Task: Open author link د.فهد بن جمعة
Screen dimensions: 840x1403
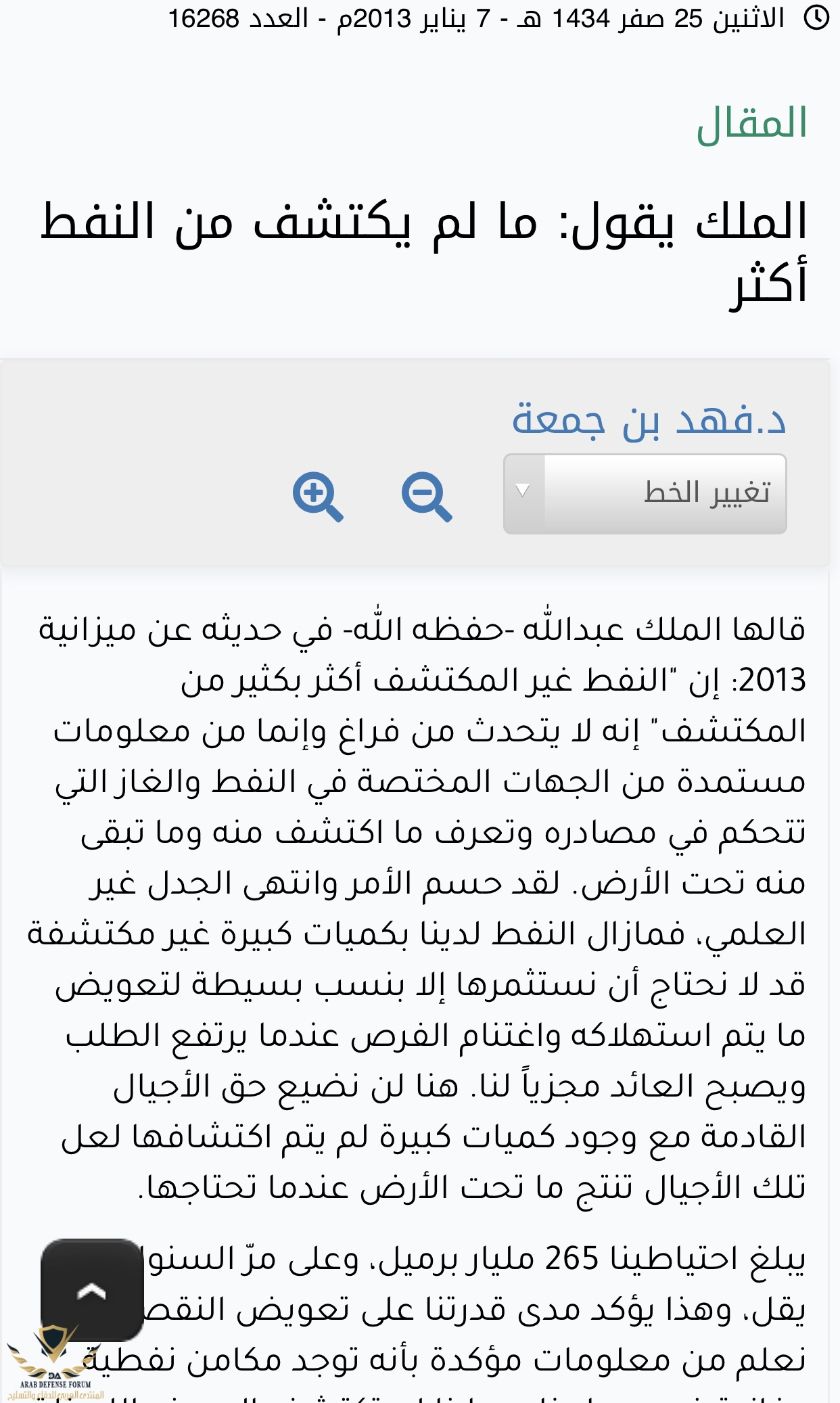Action: pos(649,420)
